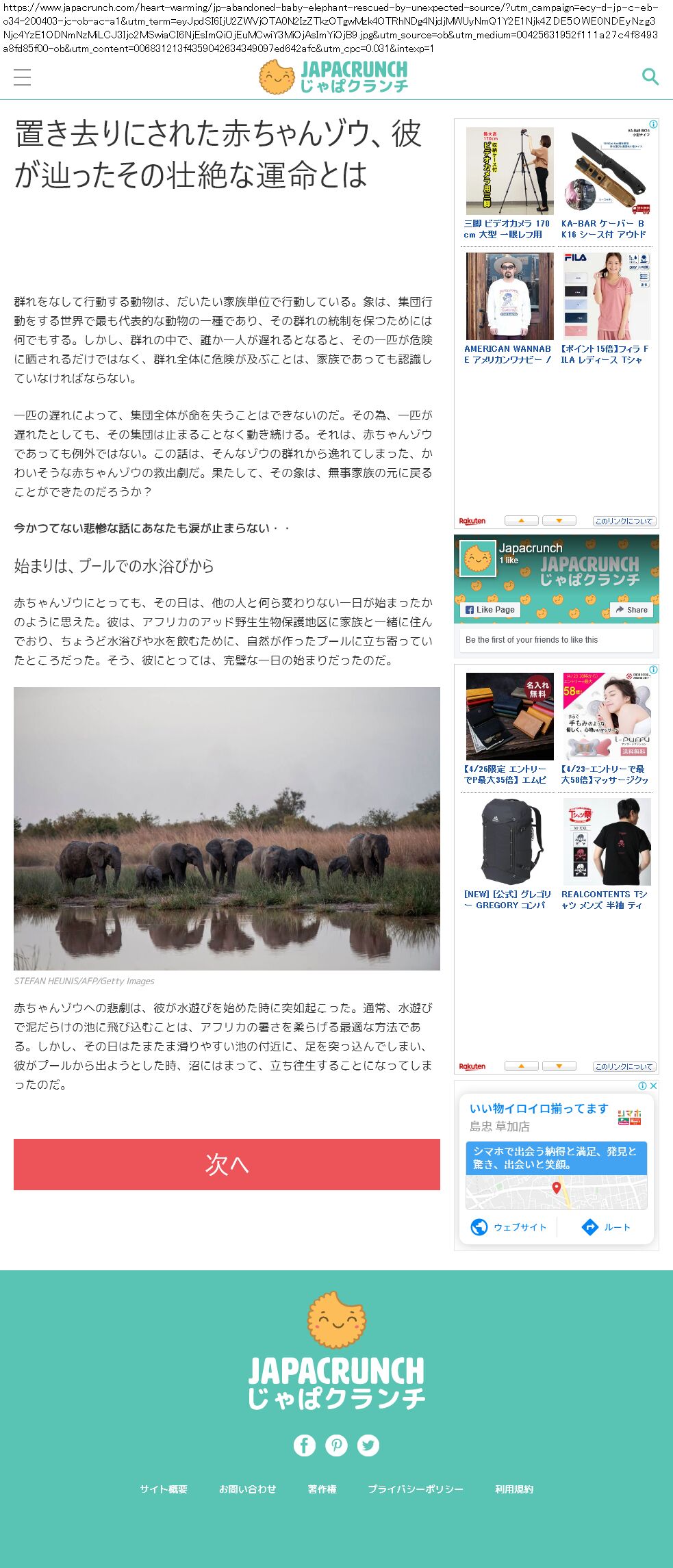Tap ルート directions in the store ad
This screenshot has height=1568, width=673.
(x=605, y=1227)
